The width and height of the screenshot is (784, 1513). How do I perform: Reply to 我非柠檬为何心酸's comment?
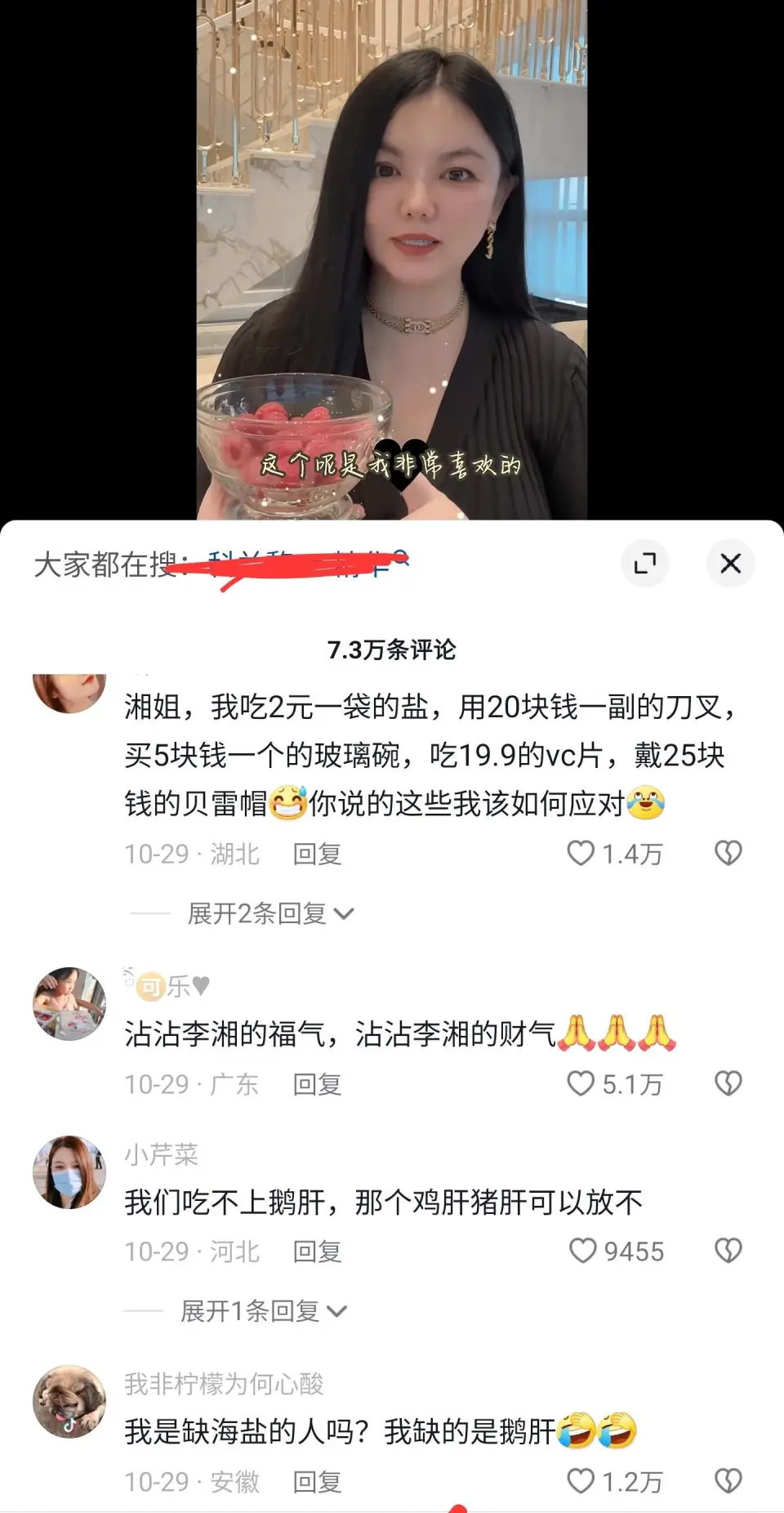pyautogui.click(x=317, y=1482)
